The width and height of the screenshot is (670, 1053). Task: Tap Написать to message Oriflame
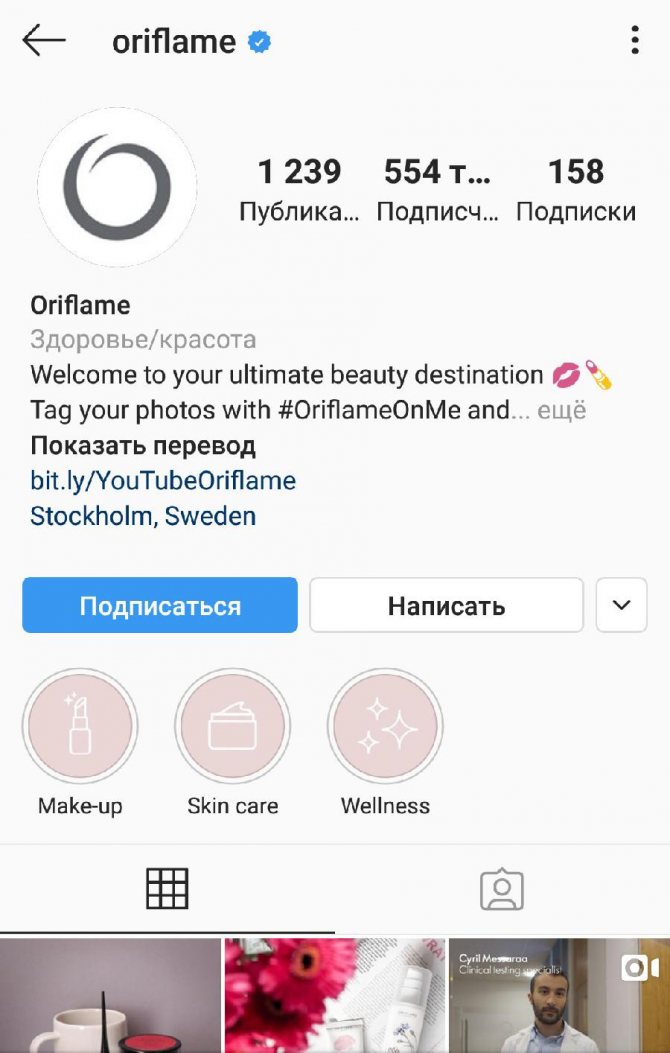(x=446, y=605)
